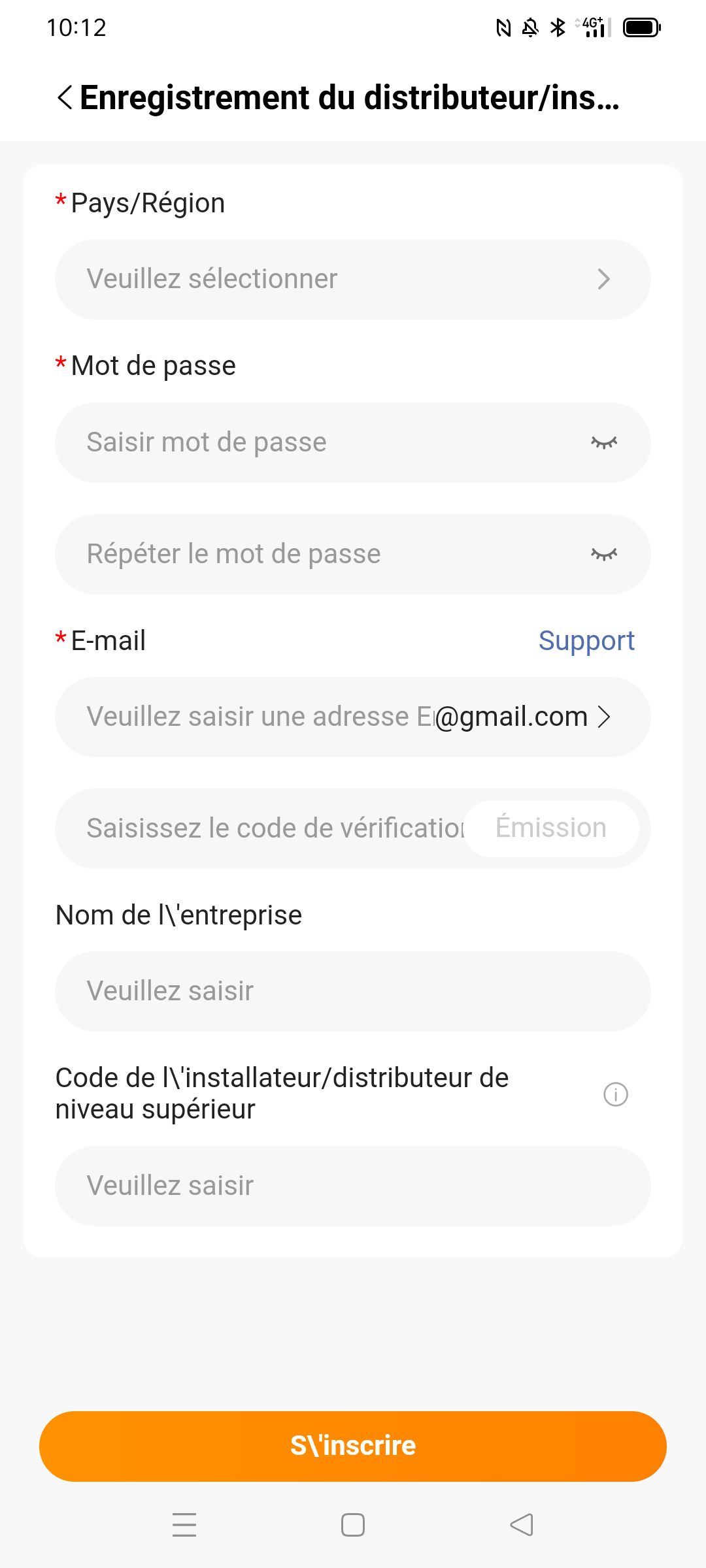The image size is (706, 1568).
Task: Reveal the repeated password text
Action: [x=605, y=553]
